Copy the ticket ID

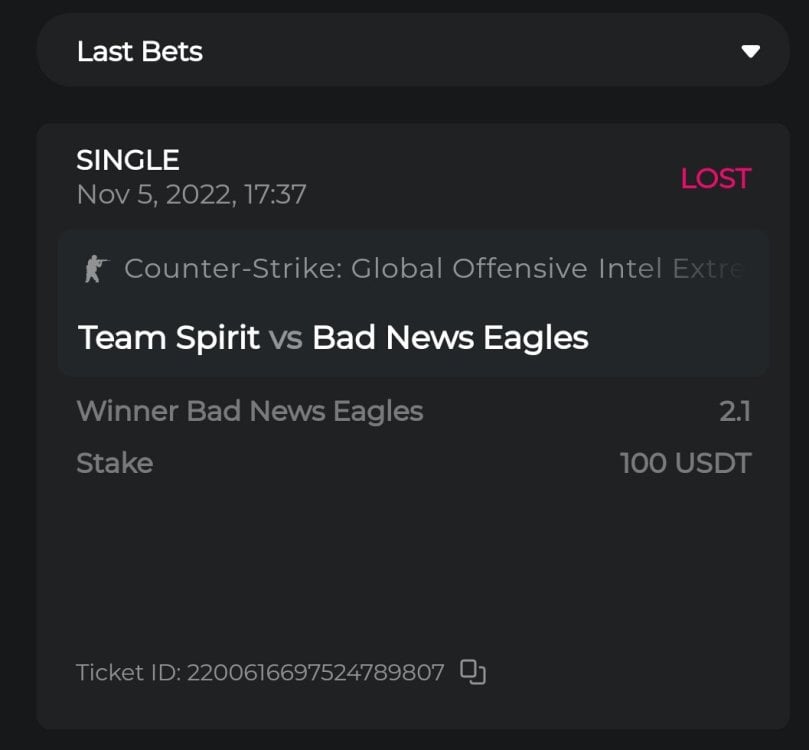[x=473, y=672]
